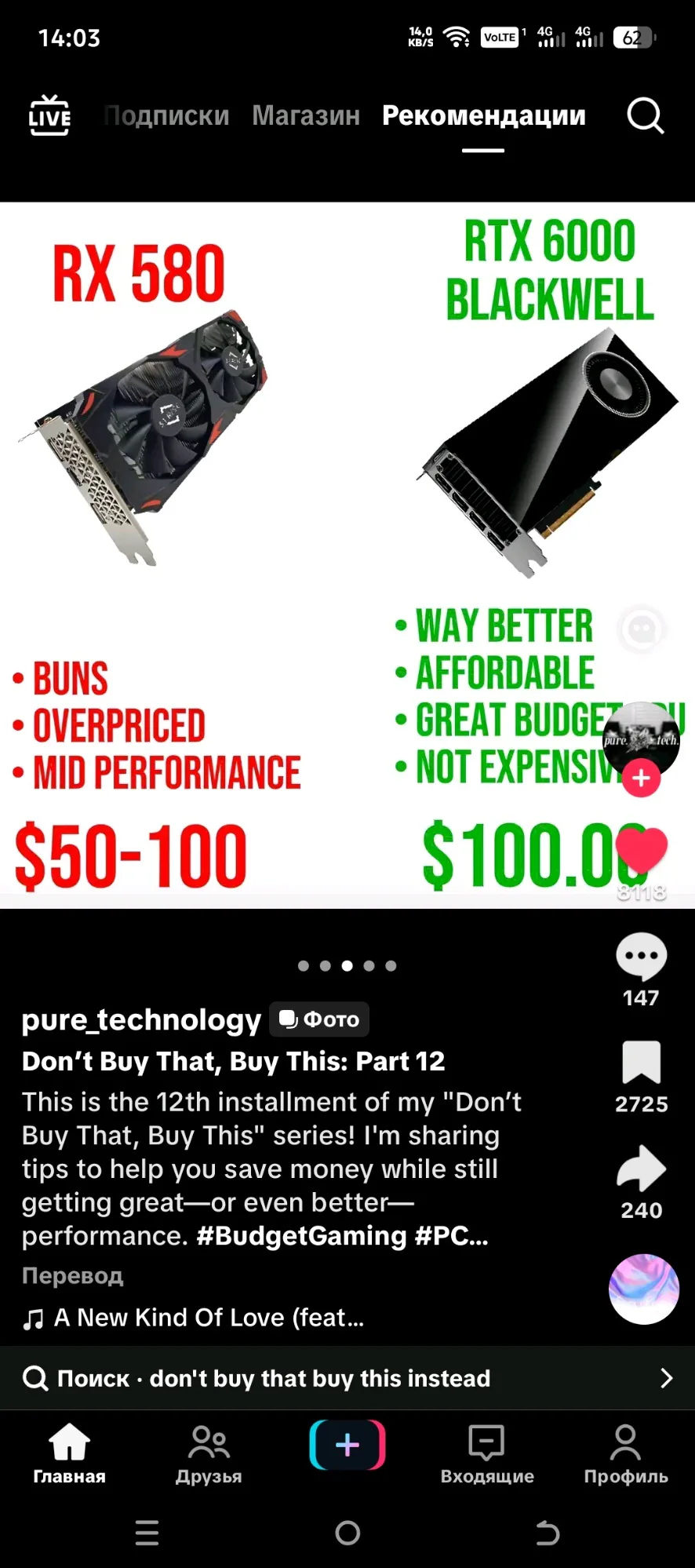Switch to the Подписки tab

point(167,115)
